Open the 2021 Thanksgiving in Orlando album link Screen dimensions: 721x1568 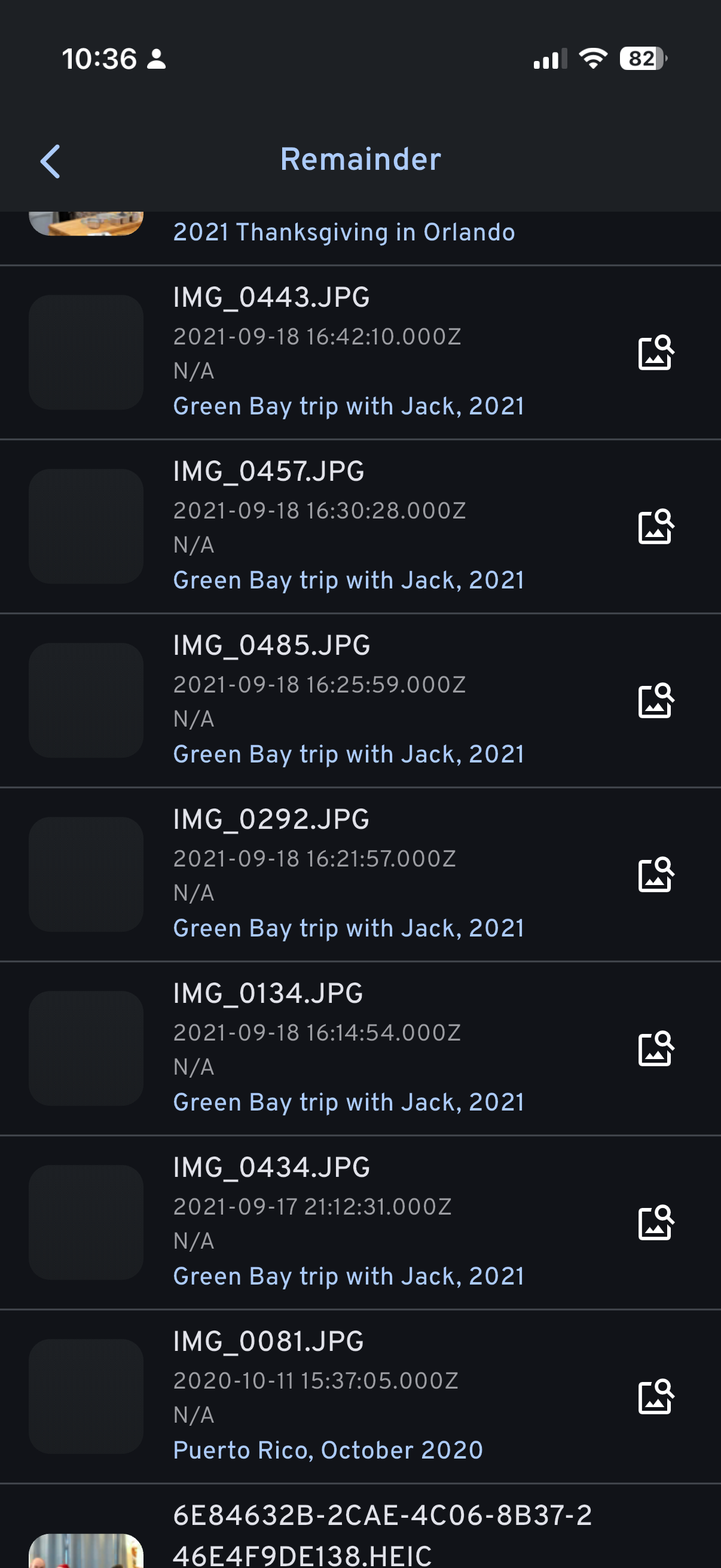coord(344,233)
